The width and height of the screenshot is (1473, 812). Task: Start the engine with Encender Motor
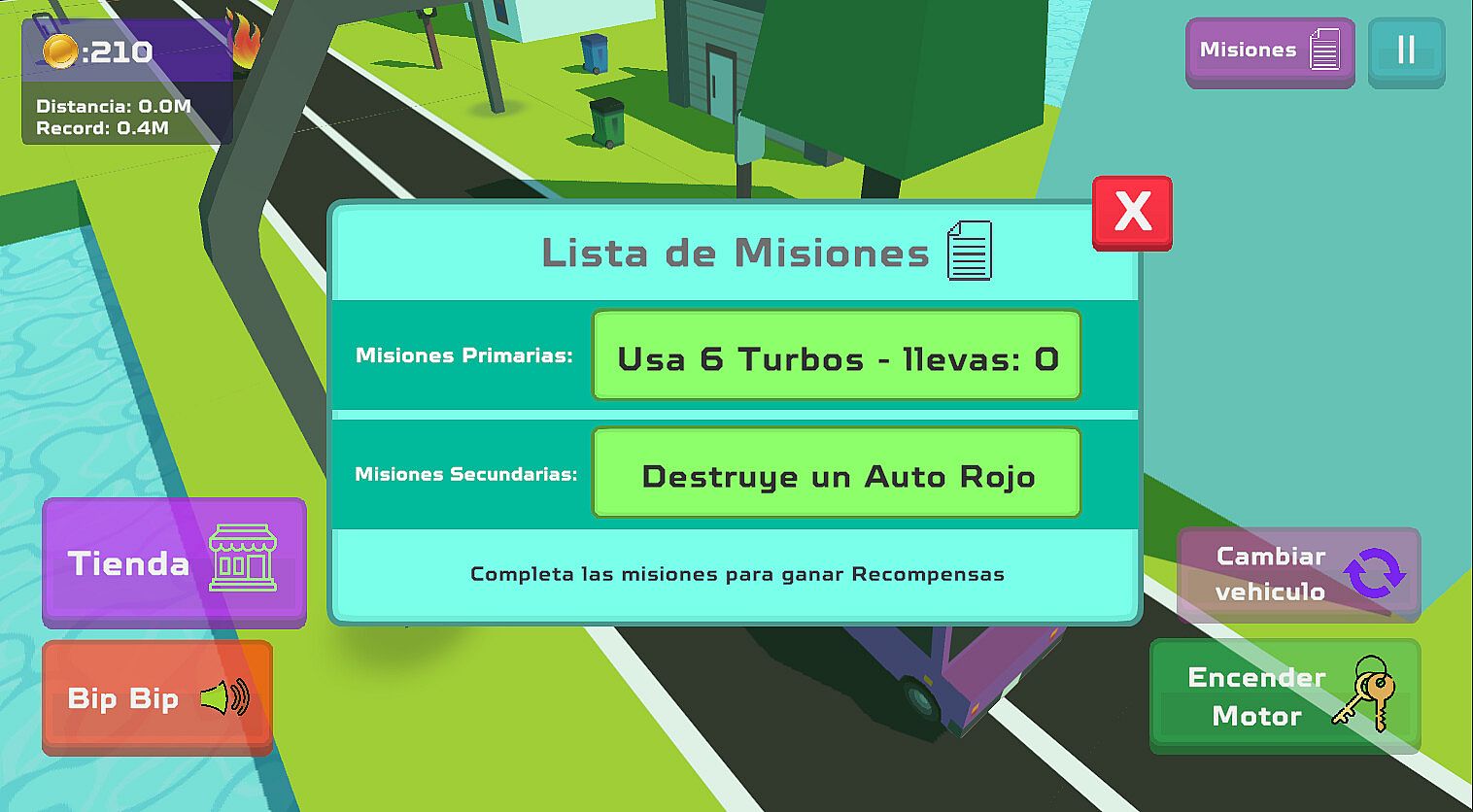coord(1285,695)
